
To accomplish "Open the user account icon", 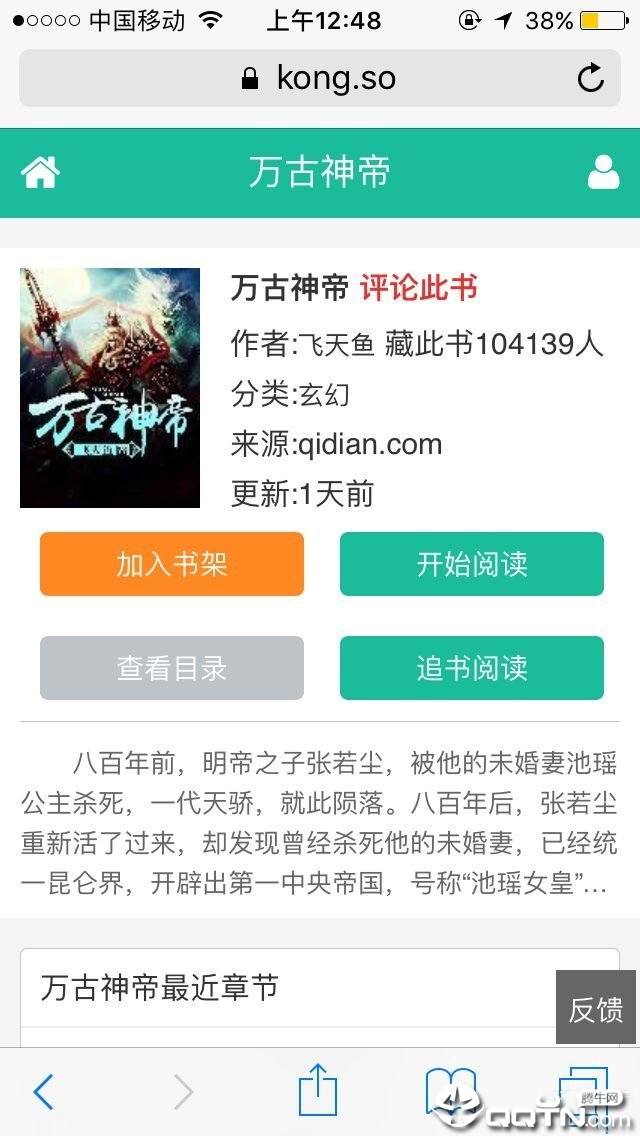I will (x=603, y=173).
